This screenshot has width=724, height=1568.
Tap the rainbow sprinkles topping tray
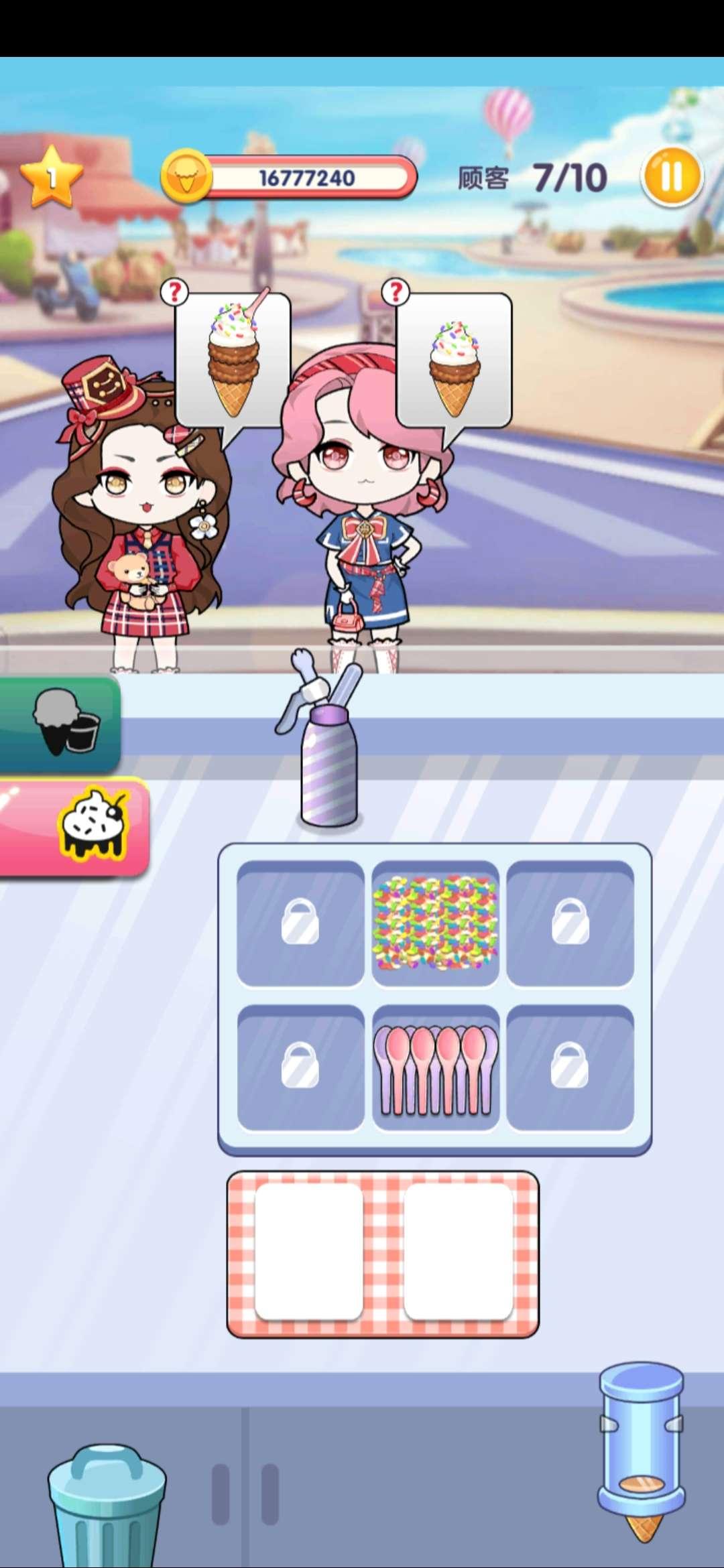click(x=435, y=924)
